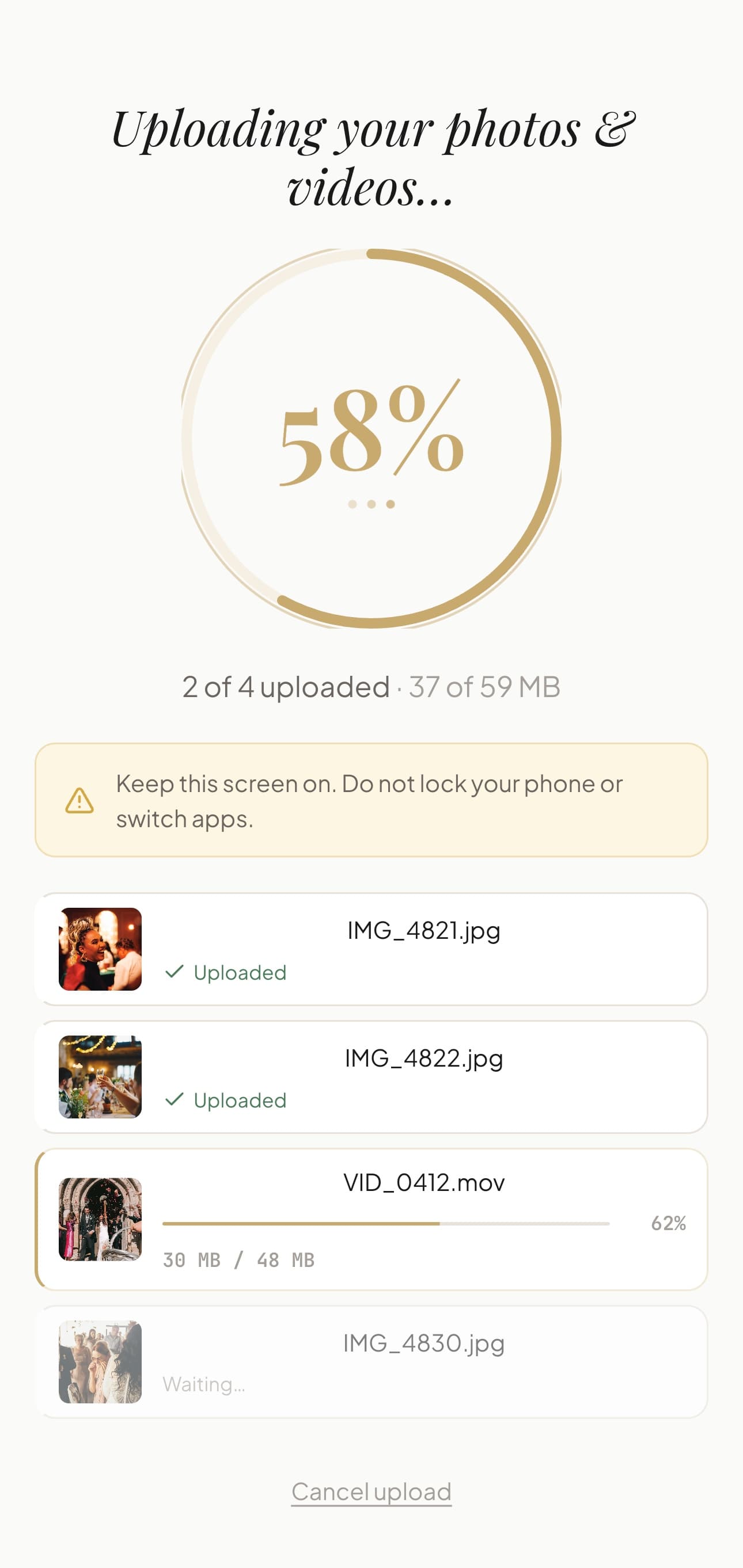Select the uploading VID_0412.mov item
Screen dimensions: 743x1568
coord(371,1219)
